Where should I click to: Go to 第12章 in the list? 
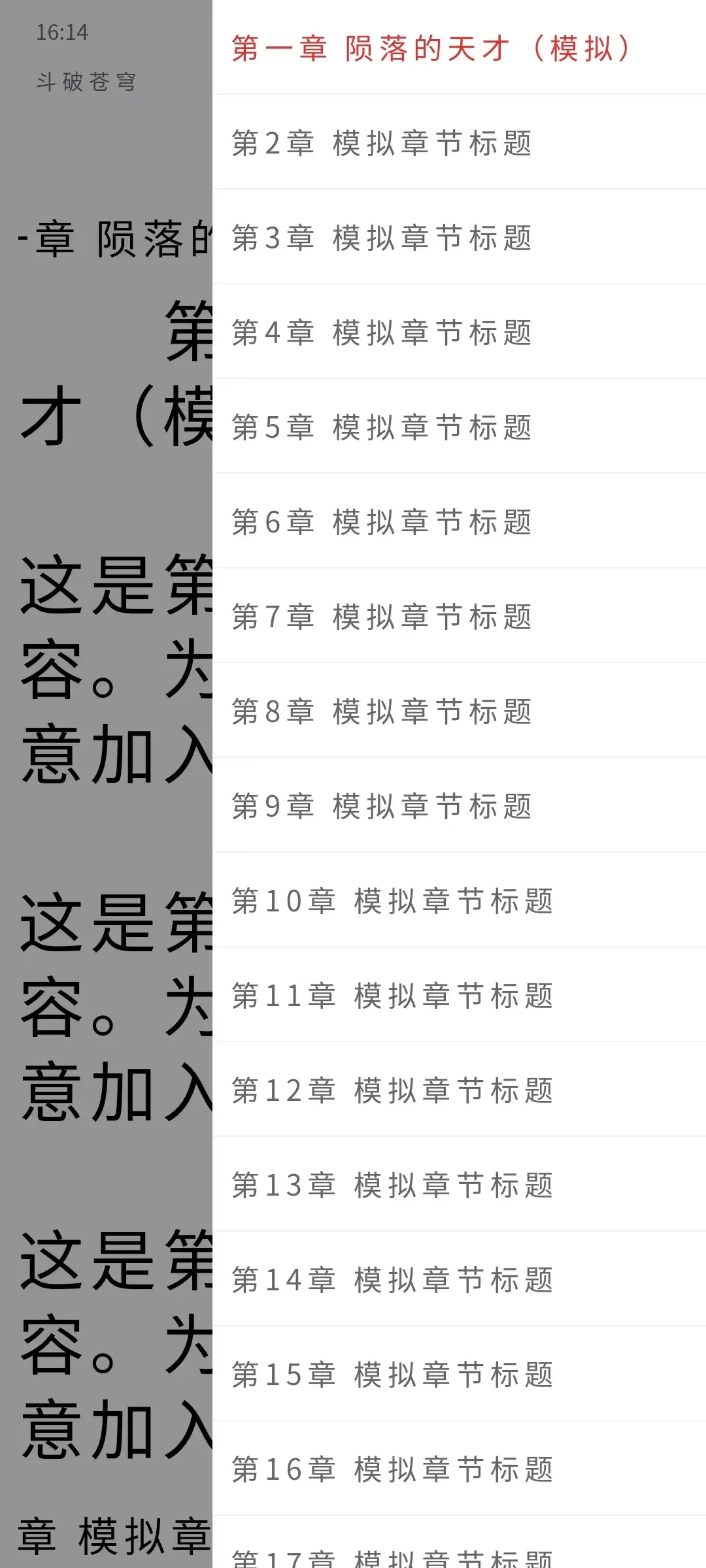point(392,1090)
